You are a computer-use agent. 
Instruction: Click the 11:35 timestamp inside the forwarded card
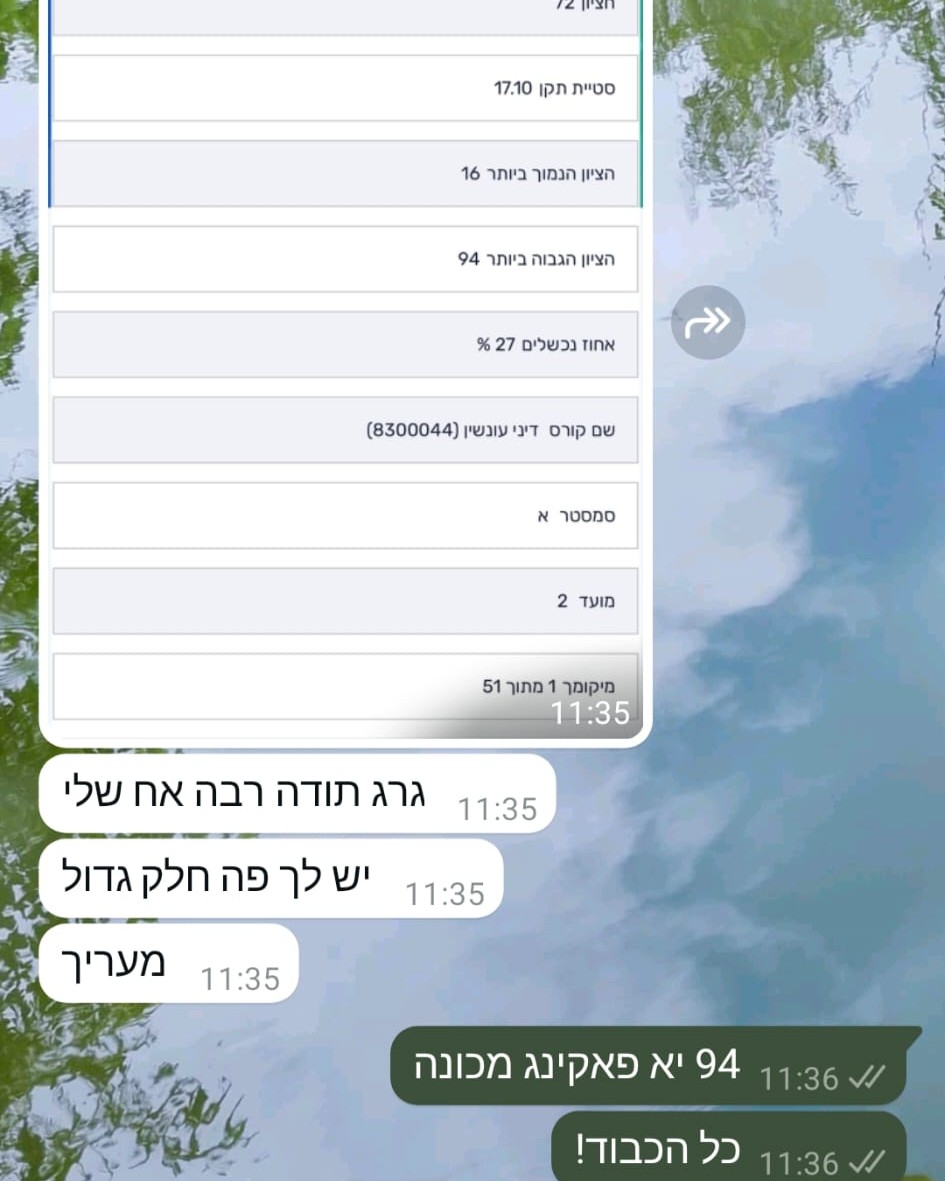[589, 713]
